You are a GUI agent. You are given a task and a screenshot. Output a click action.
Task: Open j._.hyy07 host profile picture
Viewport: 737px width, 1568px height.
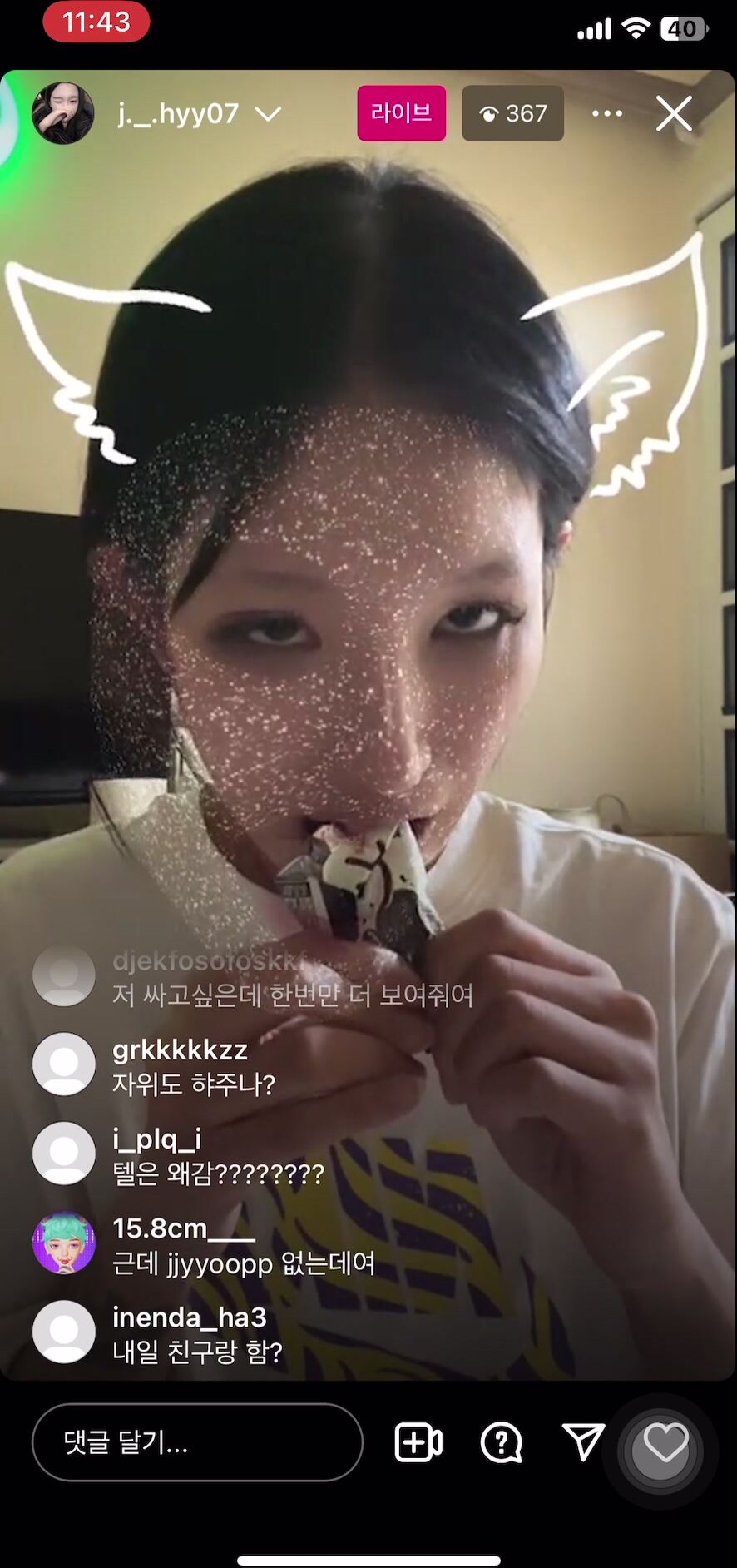coord(63,113)
